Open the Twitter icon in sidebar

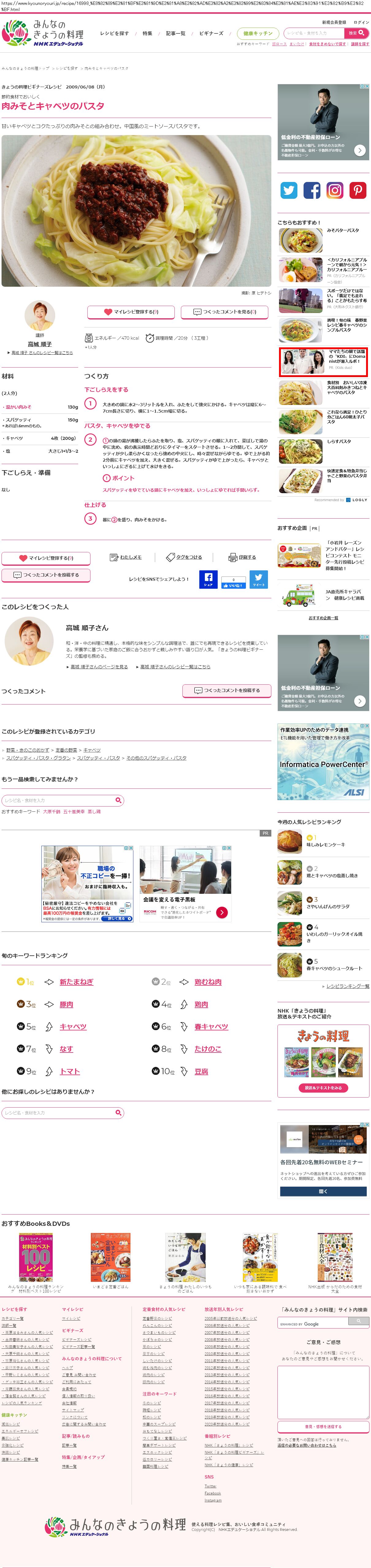289,191
